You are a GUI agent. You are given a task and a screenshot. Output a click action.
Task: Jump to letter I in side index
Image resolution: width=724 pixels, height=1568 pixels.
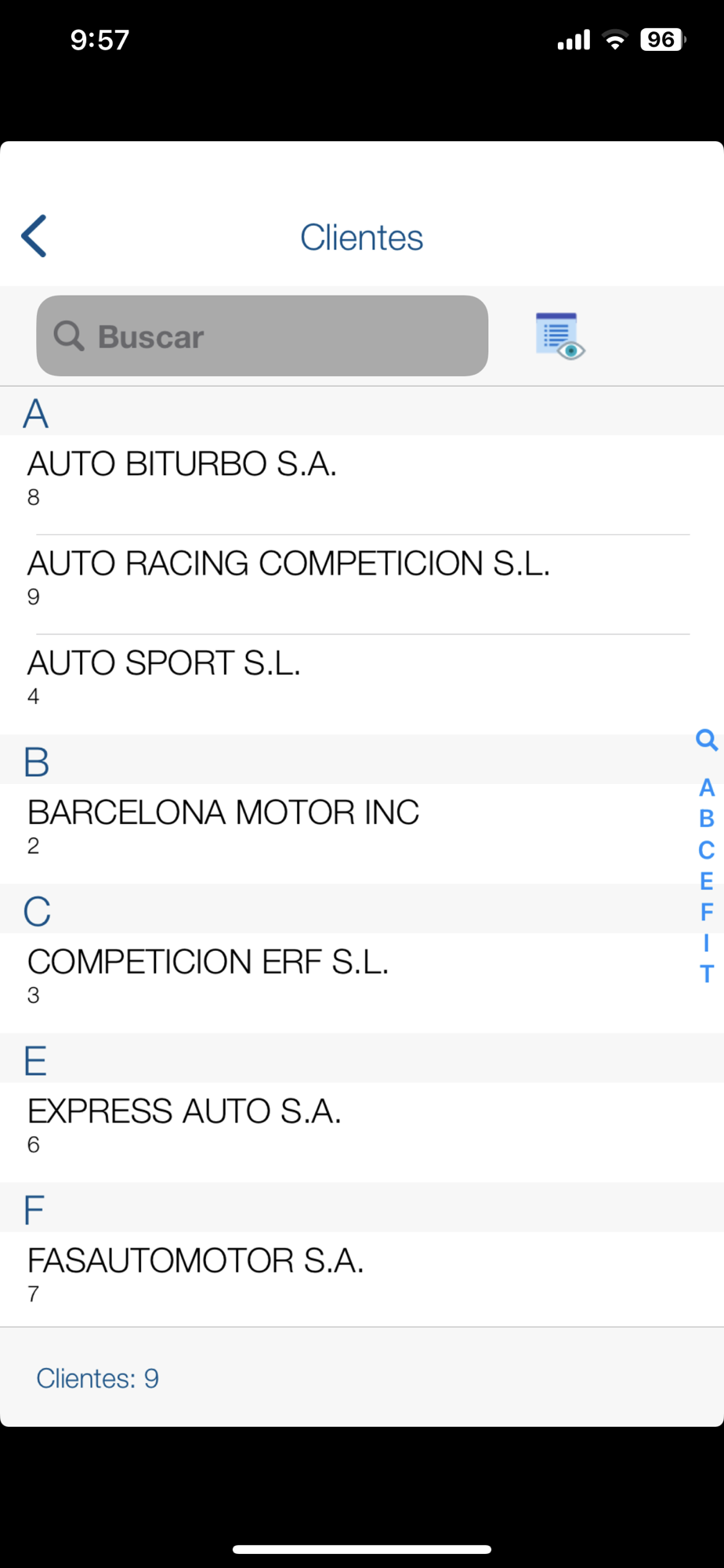pos(707,943)
